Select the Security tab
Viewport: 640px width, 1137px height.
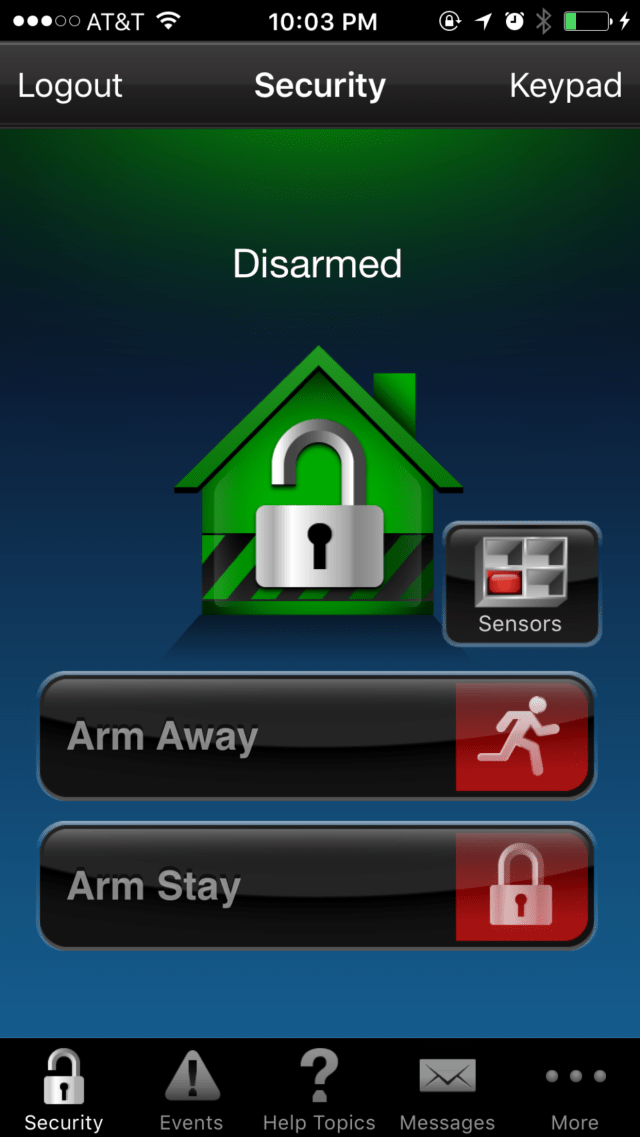pos(64,1089)
